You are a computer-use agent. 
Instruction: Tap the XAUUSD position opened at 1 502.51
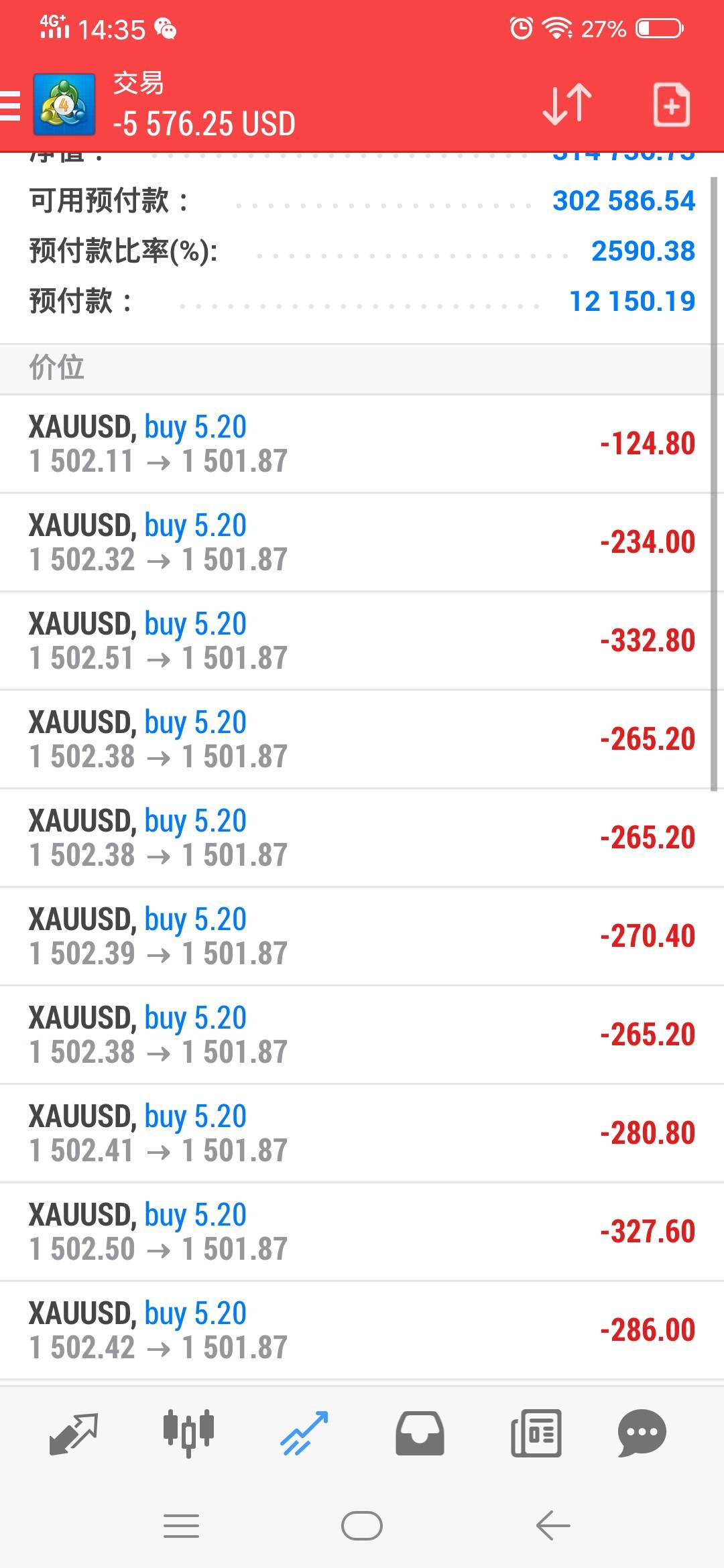[x=362, y=641]
